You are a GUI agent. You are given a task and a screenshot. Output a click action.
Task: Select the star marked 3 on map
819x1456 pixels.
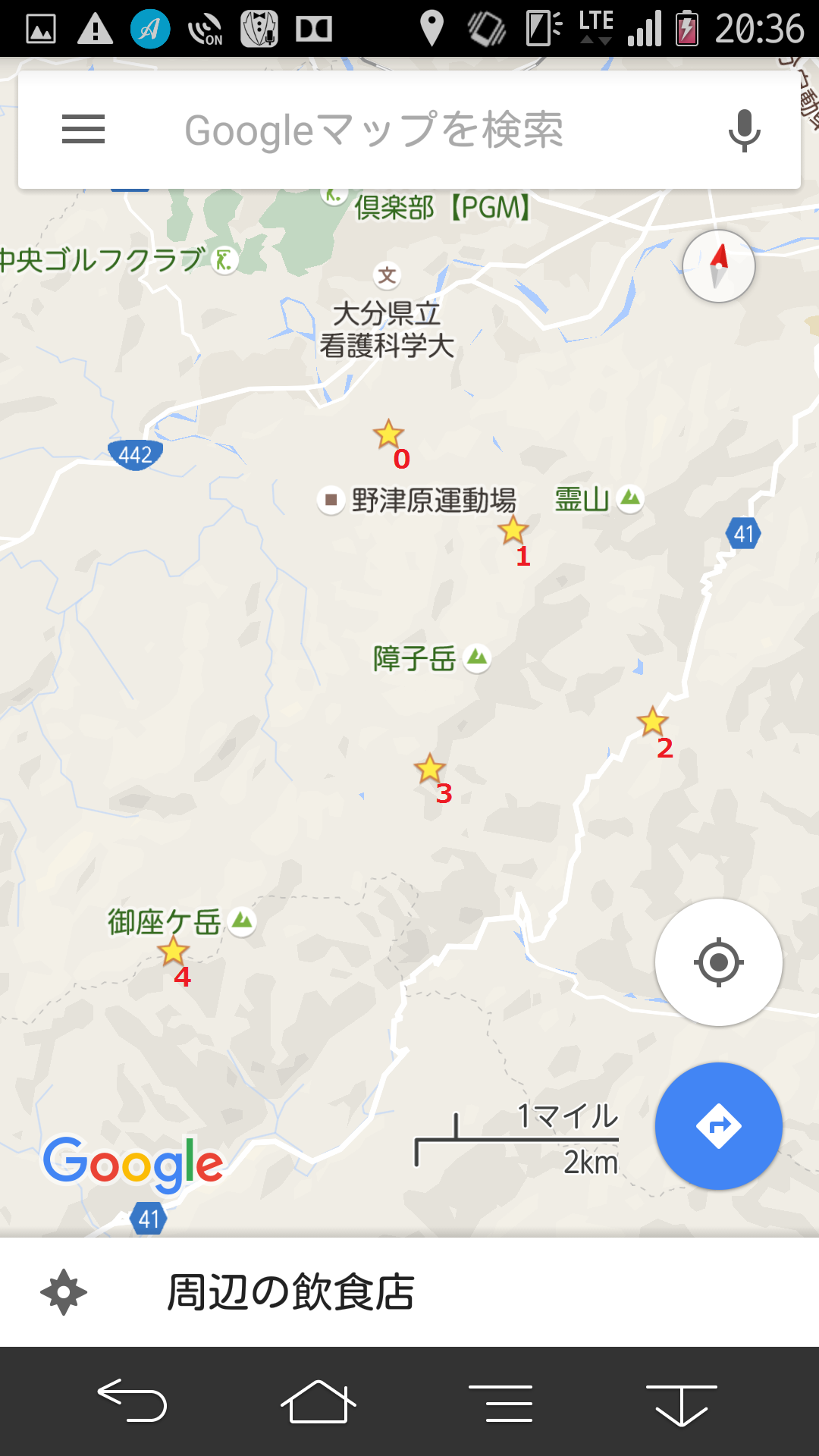point(430,768)
